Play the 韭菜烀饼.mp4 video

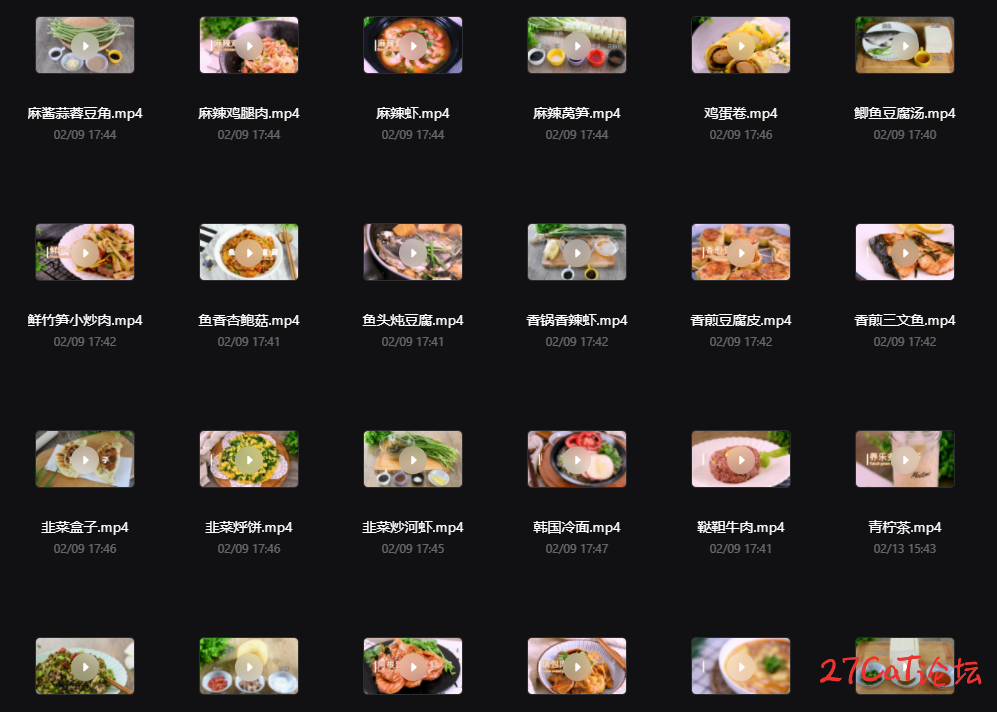(x=249, y=459)
